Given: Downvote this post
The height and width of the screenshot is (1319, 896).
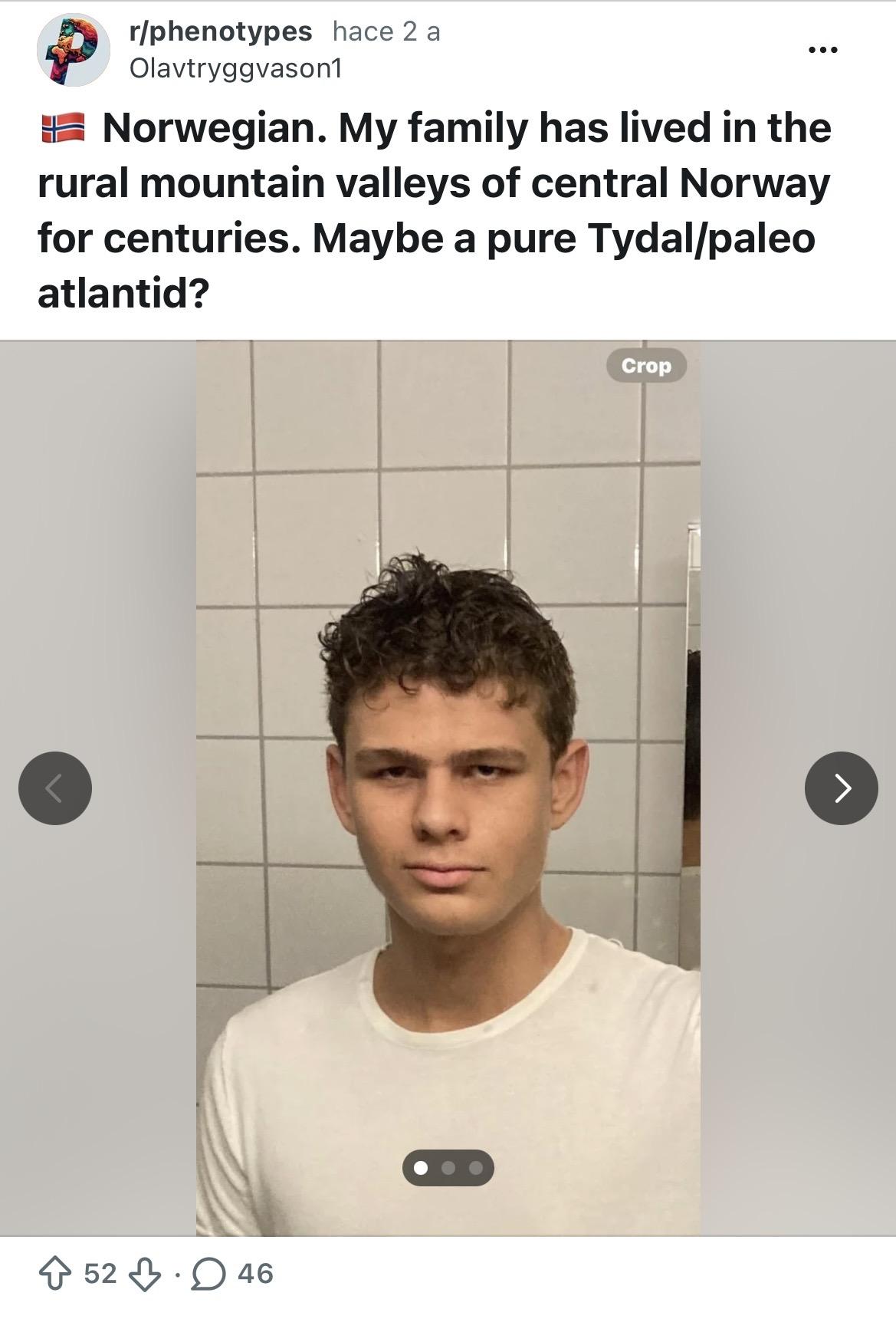Looking at the screenshot, I should [x=145, y=1274].
